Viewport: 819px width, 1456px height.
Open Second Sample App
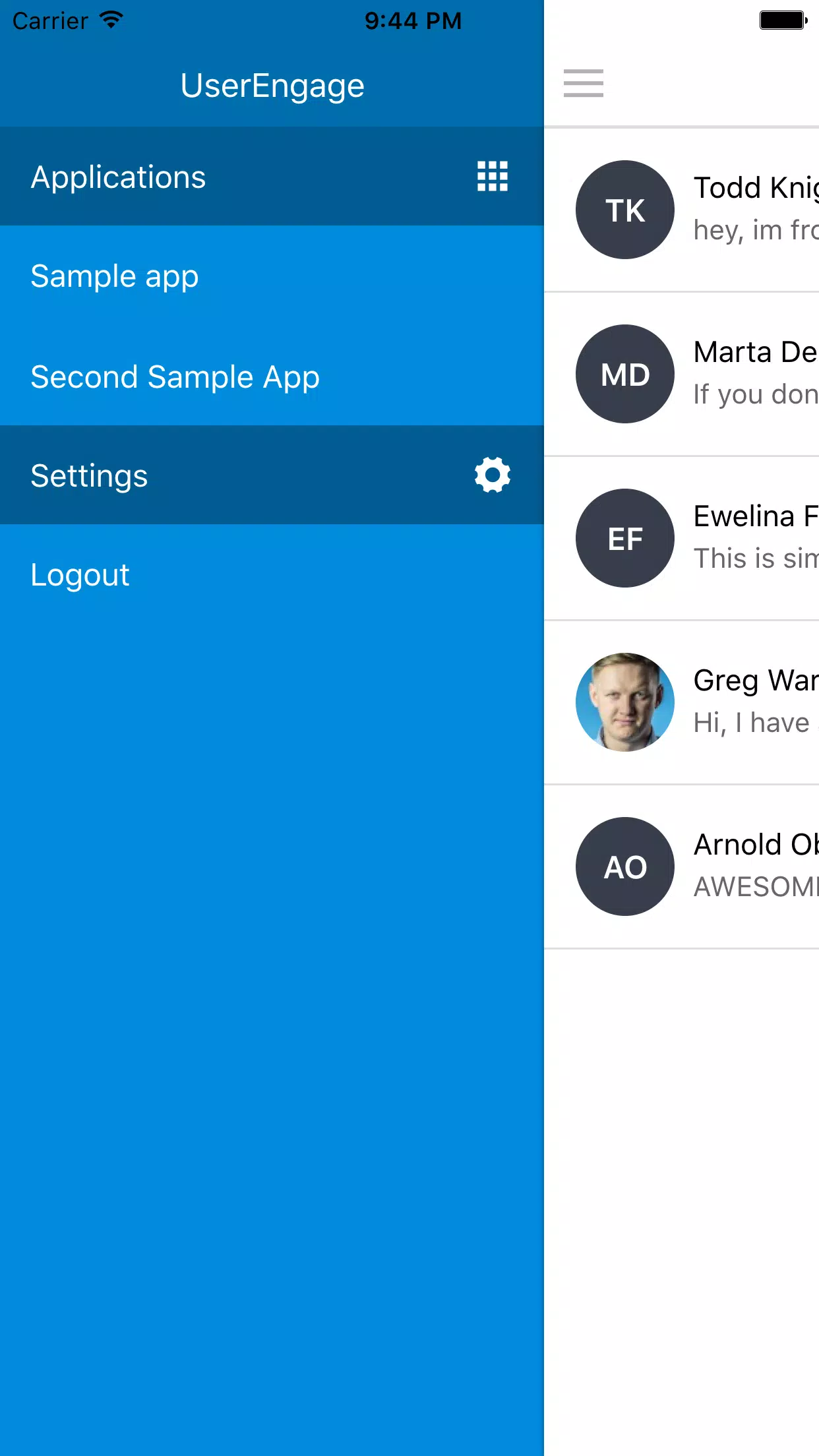272,377
